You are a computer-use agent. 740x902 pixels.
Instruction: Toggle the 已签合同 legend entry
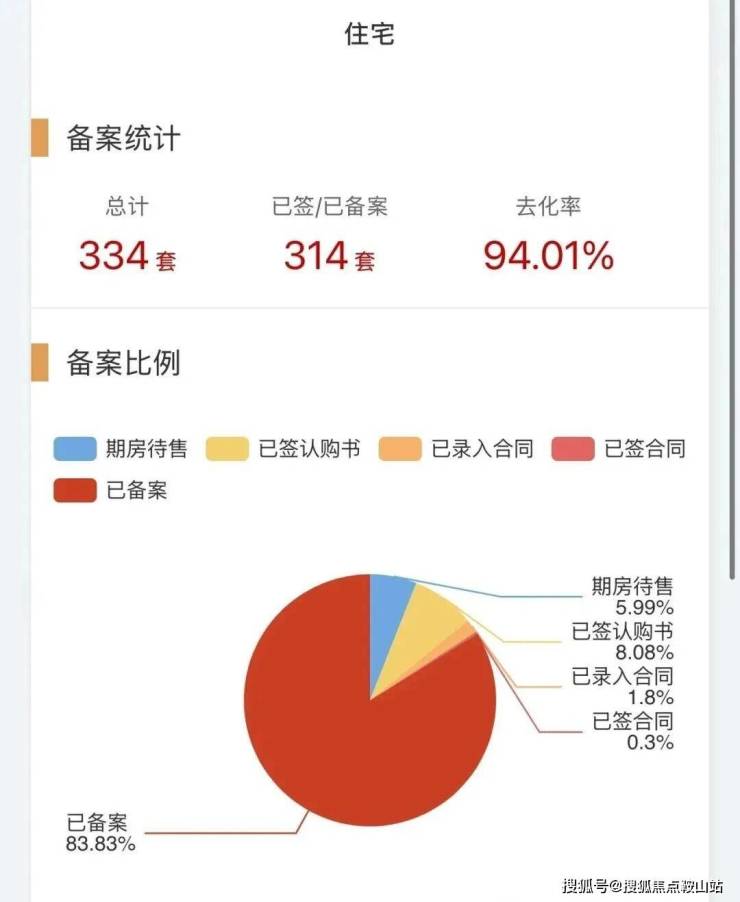(619, 449)
